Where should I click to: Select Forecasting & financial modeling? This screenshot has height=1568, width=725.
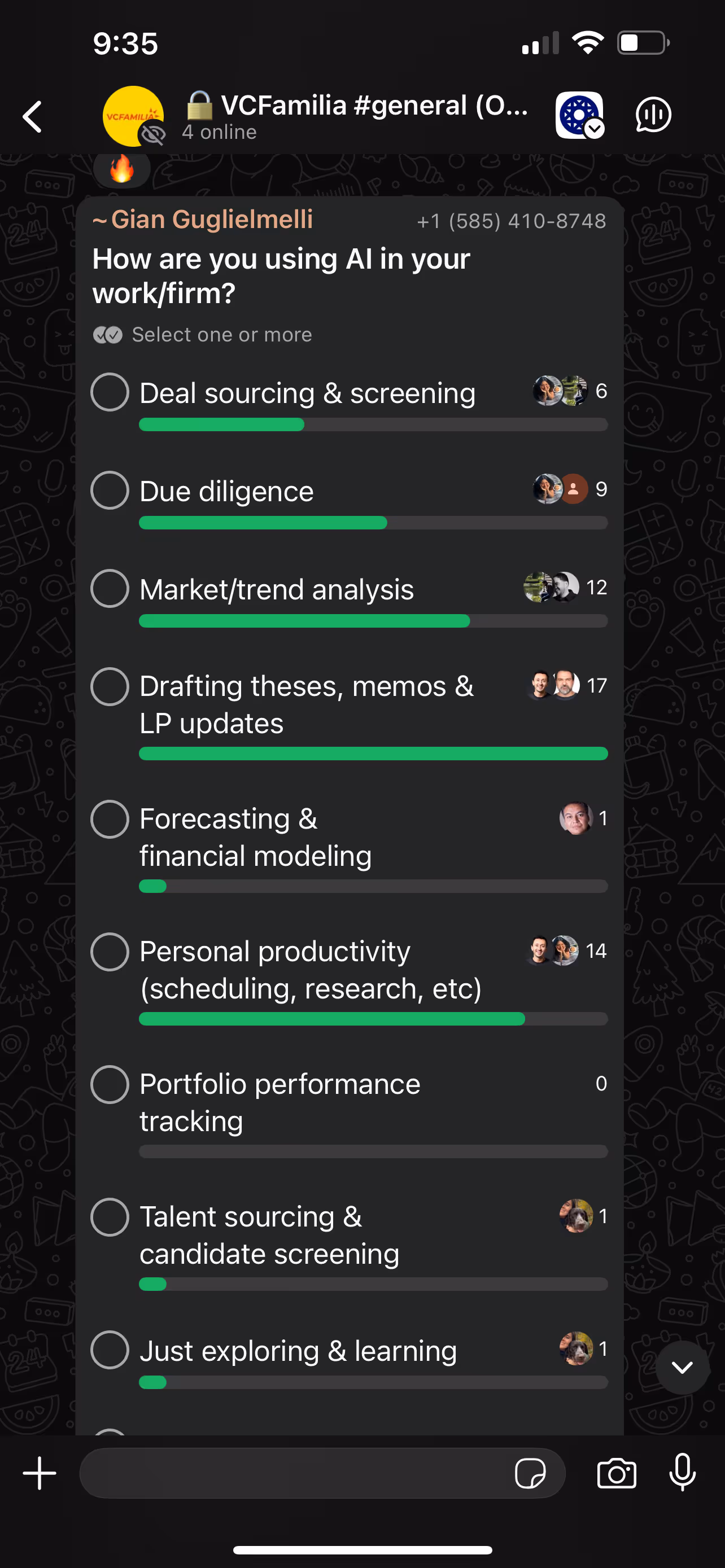tap(110, 820)
